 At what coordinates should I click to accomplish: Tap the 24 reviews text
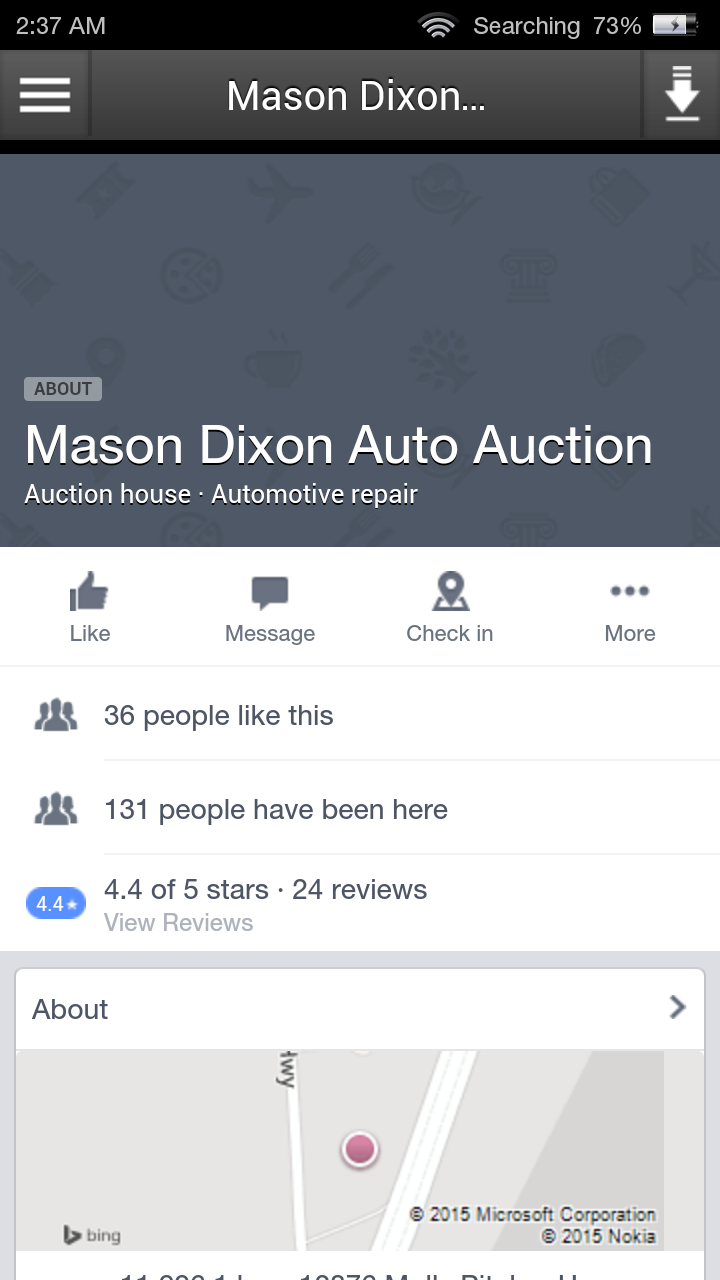[x=359, y=889]
